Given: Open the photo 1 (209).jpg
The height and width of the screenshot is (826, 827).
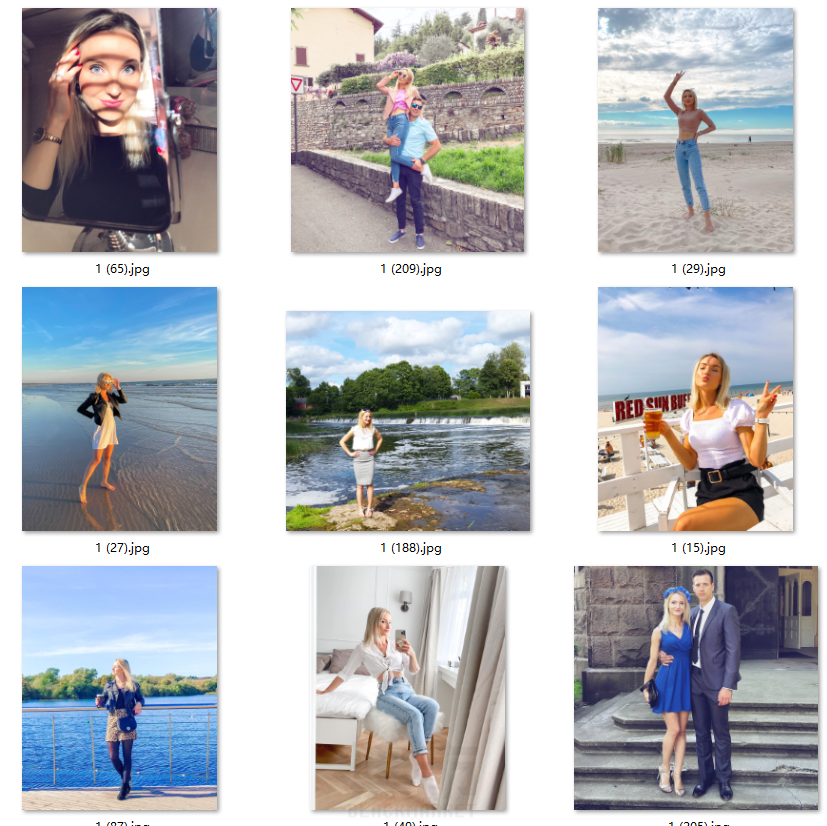Looking at the screenshot, I should (x=407, y=130).
